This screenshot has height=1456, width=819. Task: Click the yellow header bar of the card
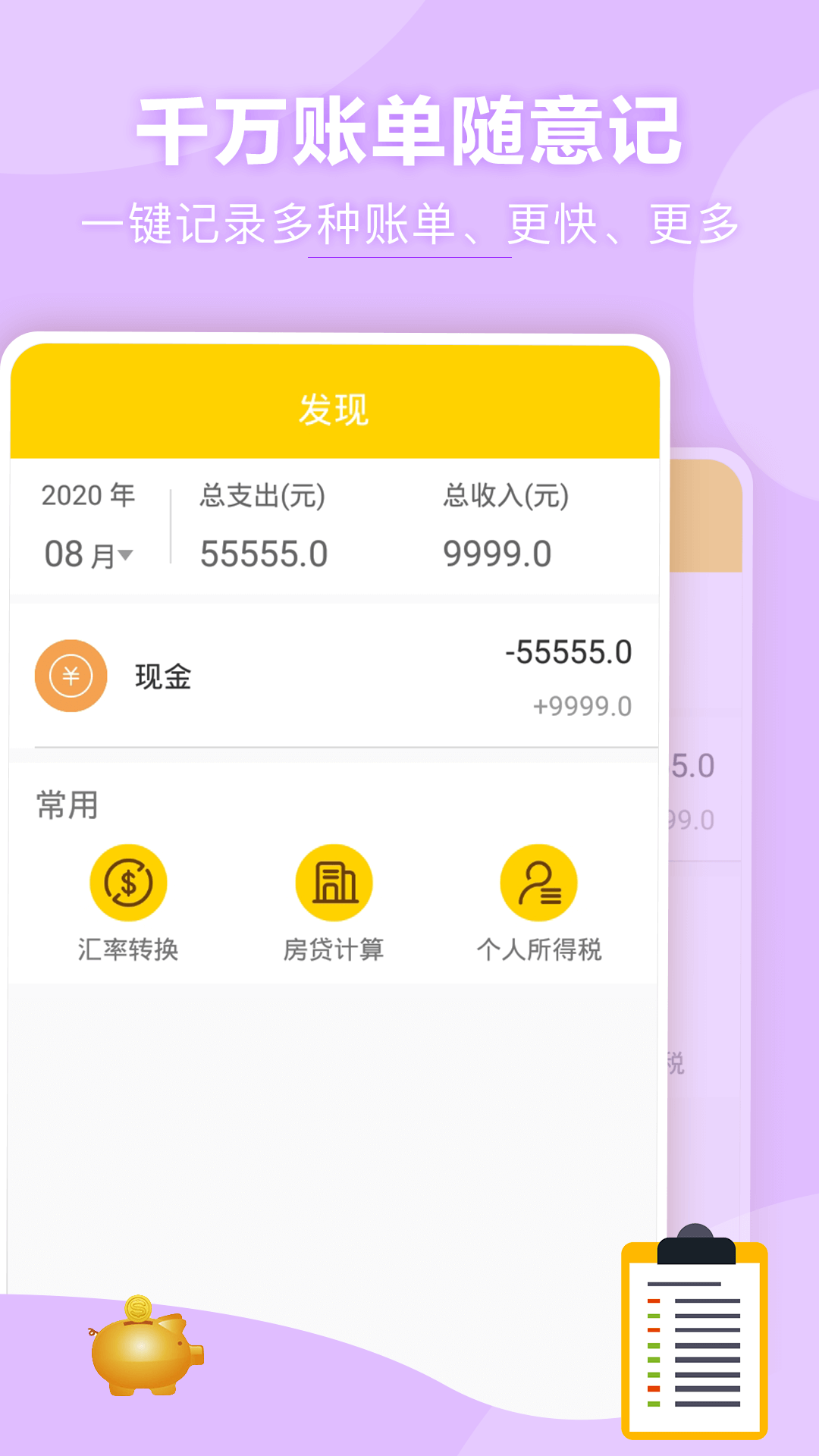tap(334, 394)
